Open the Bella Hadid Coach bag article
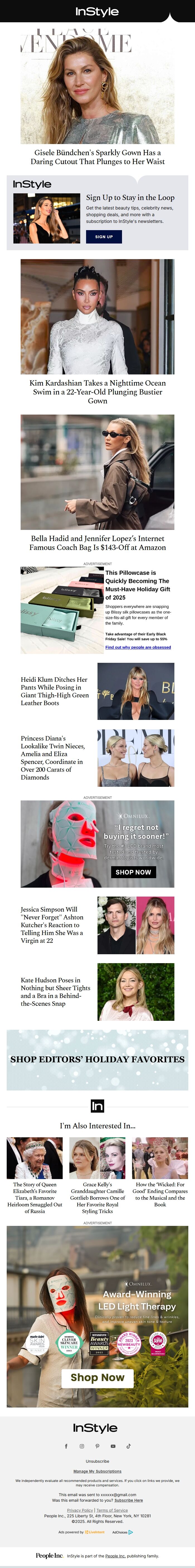 click(x=97, y=542)
